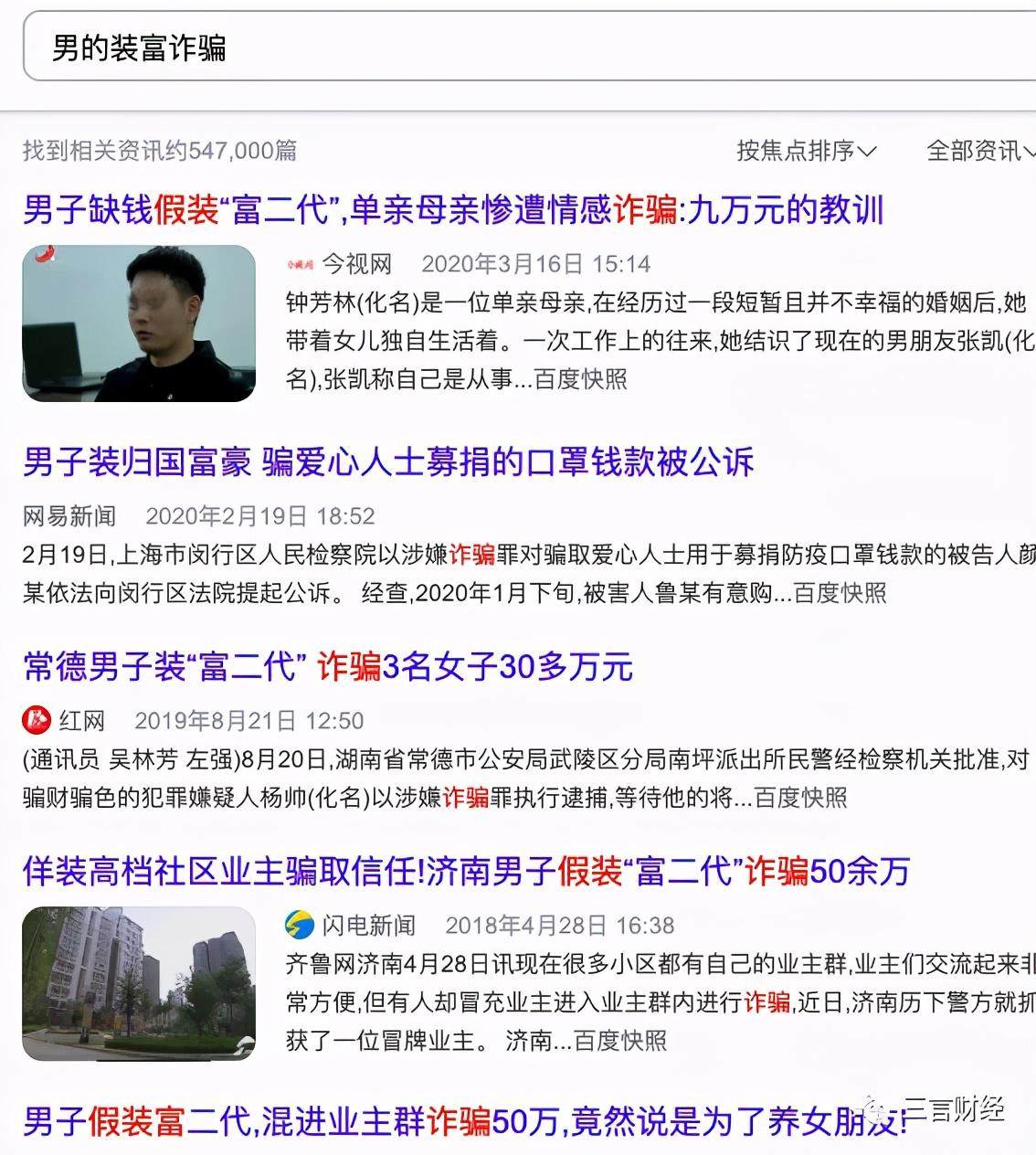Open the 按焦点排序 sort dropdown
The height and width of the screenshot is (1155, 1036).
coord(806,151)
